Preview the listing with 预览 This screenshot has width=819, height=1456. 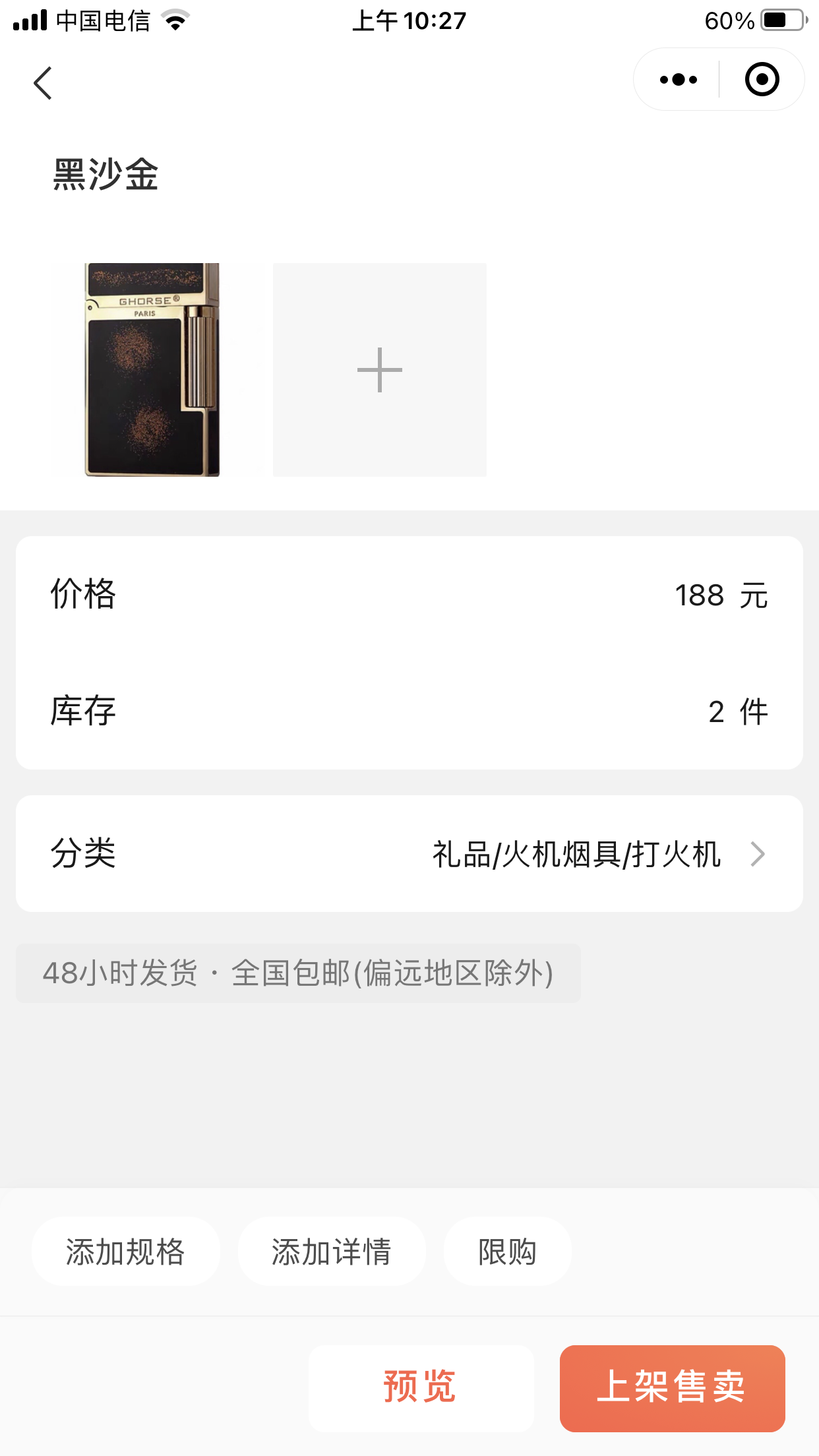coord(421,1387)
